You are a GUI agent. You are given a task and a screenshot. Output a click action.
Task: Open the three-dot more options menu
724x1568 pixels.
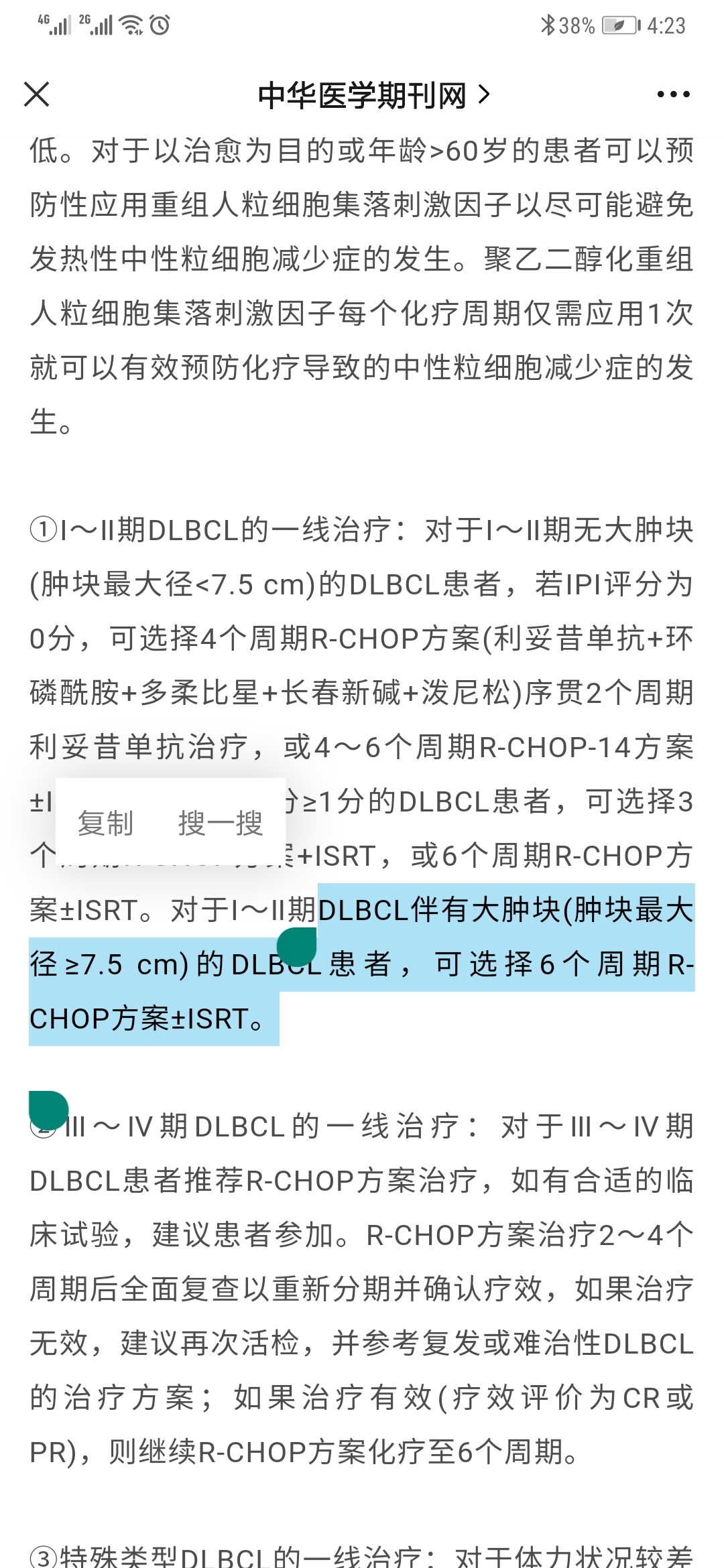673,94
